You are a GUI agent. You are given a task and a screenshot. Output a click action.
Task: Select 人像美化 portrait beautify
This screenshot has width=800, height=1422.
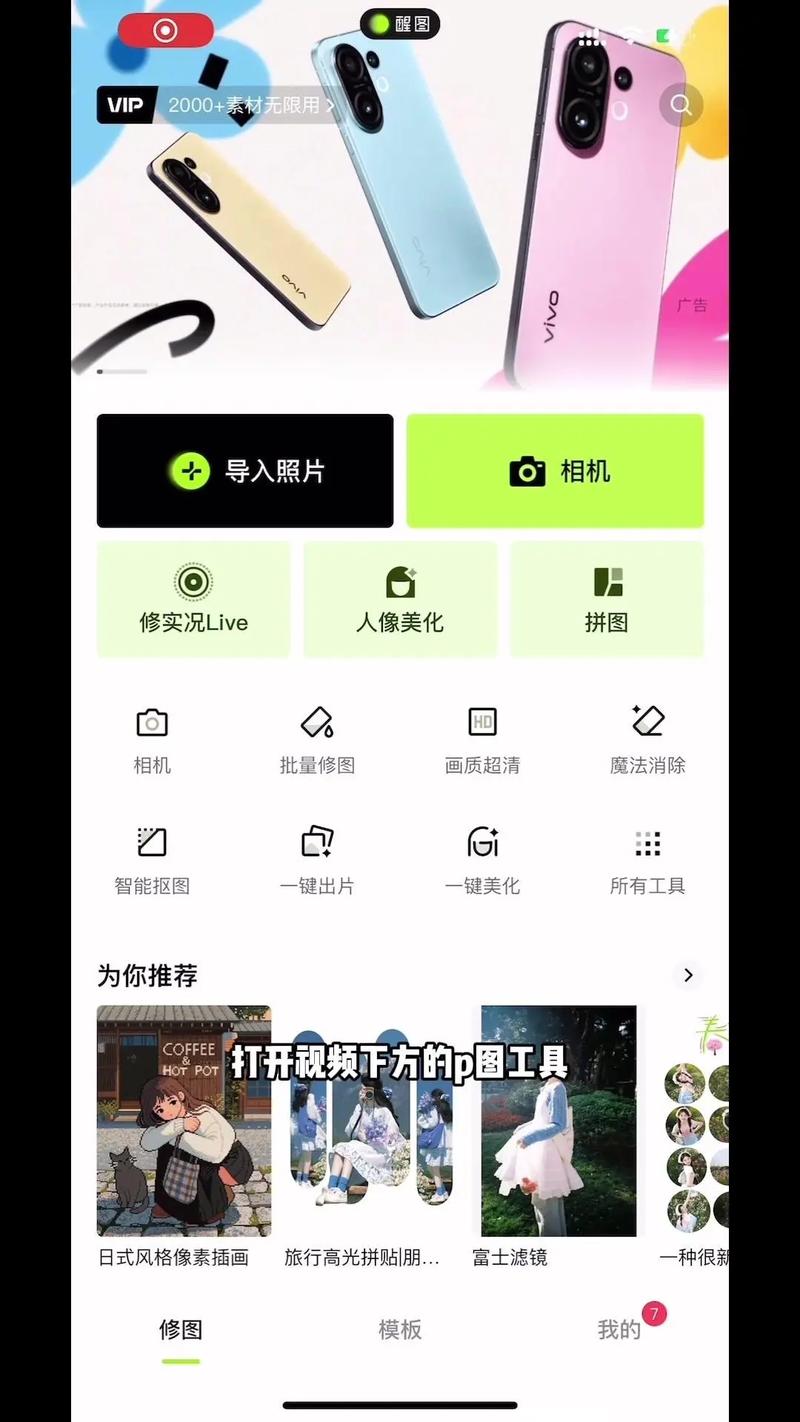pos(400,599)
